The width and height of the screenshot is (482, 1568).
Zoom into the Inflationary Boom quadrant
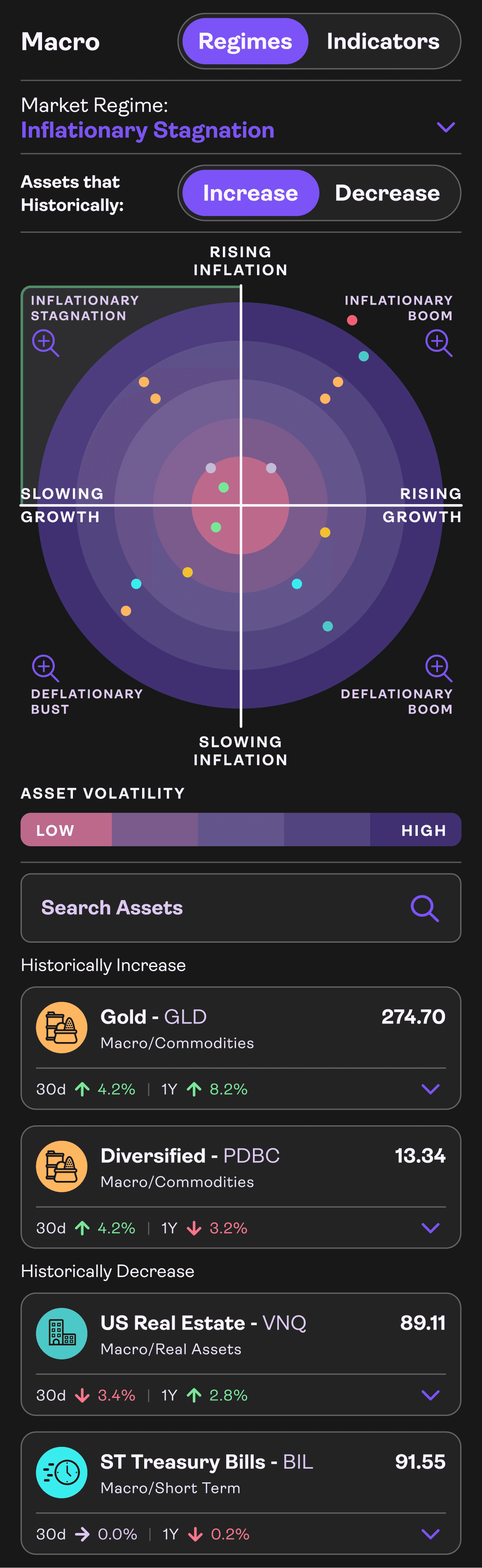(x=438, y=343)
